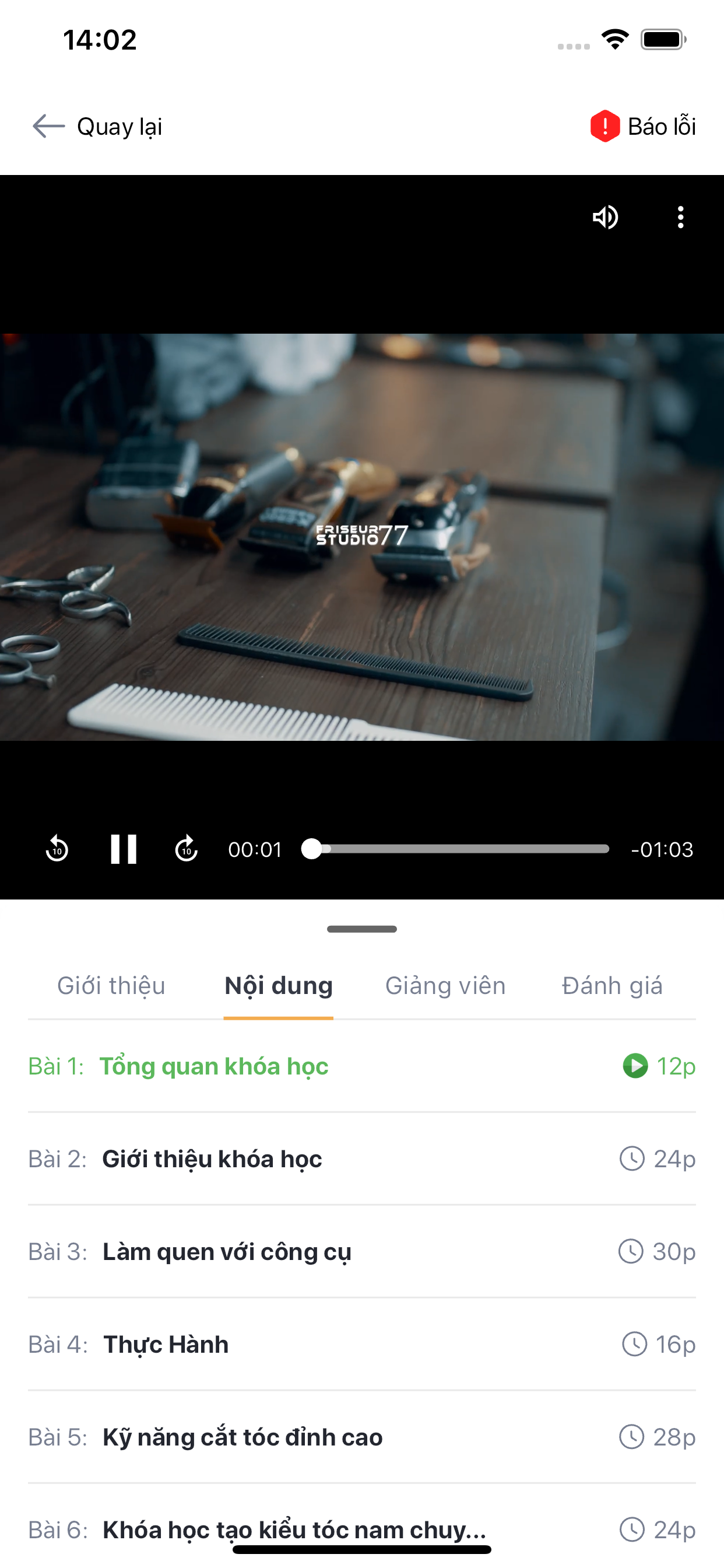The image size is (724, 1568).
Task: Skip forward 10 seconds
Action: 186,849
